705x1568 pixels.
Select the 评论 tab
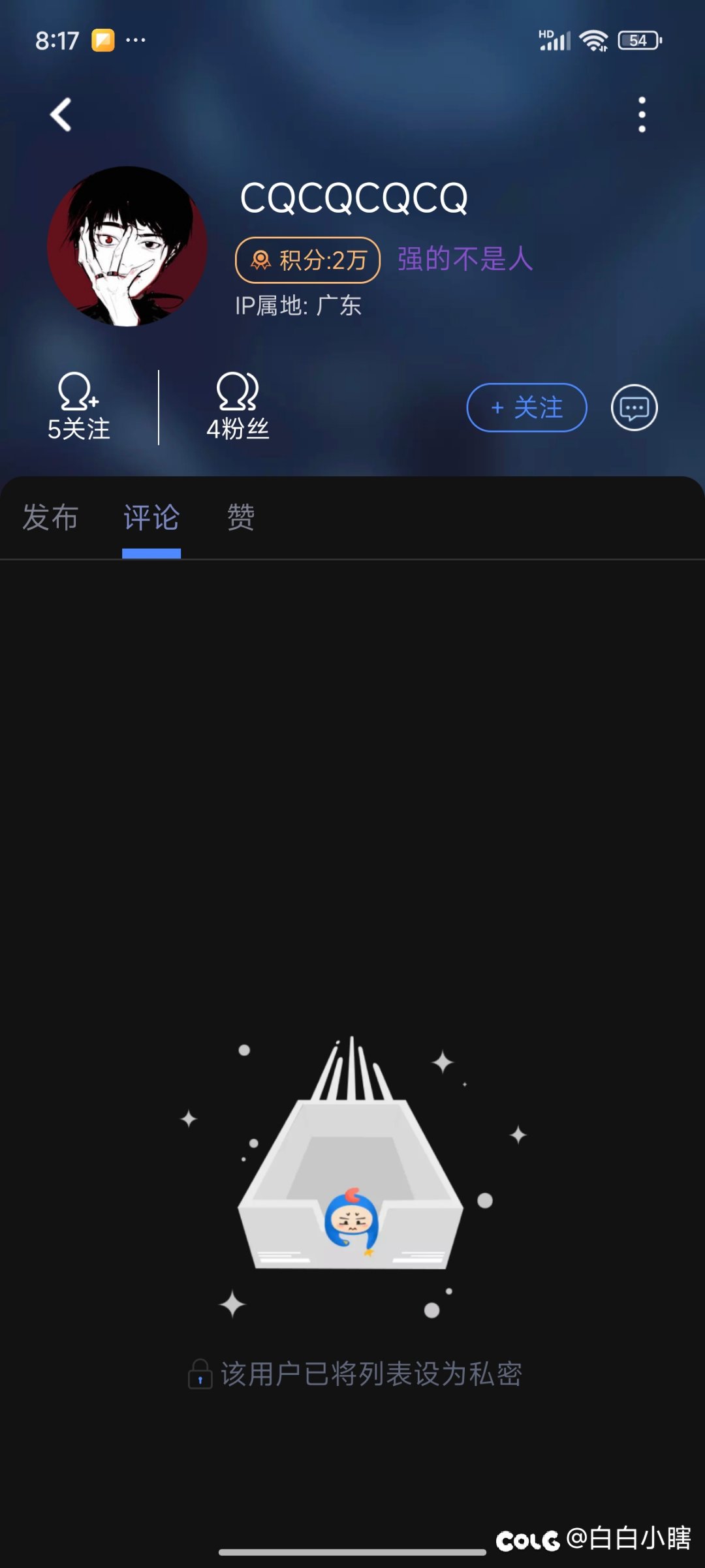tap(151, 517)
